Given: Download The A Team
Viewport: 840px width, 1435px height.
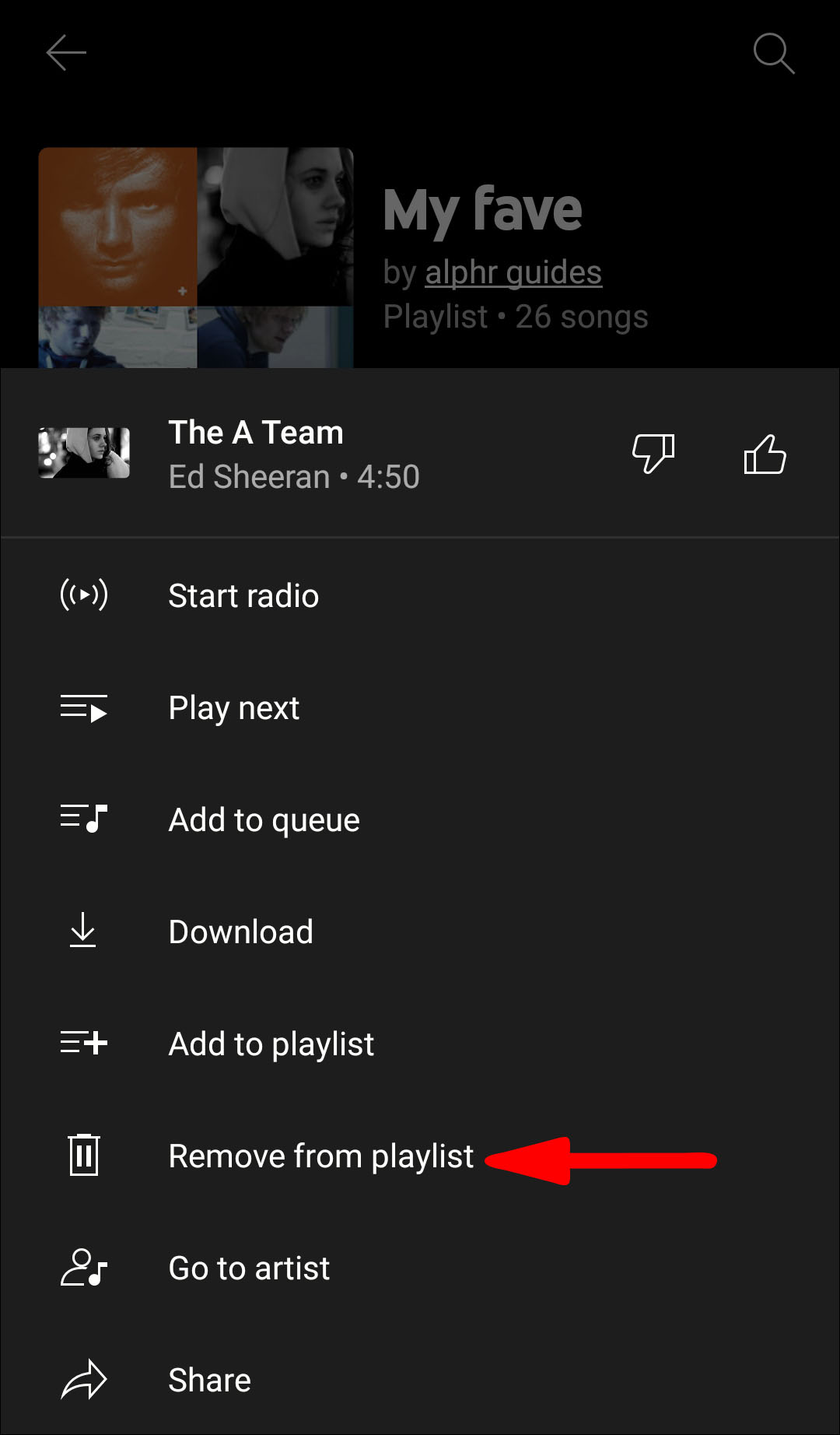Looking at the screenshot, I should 240,932.
